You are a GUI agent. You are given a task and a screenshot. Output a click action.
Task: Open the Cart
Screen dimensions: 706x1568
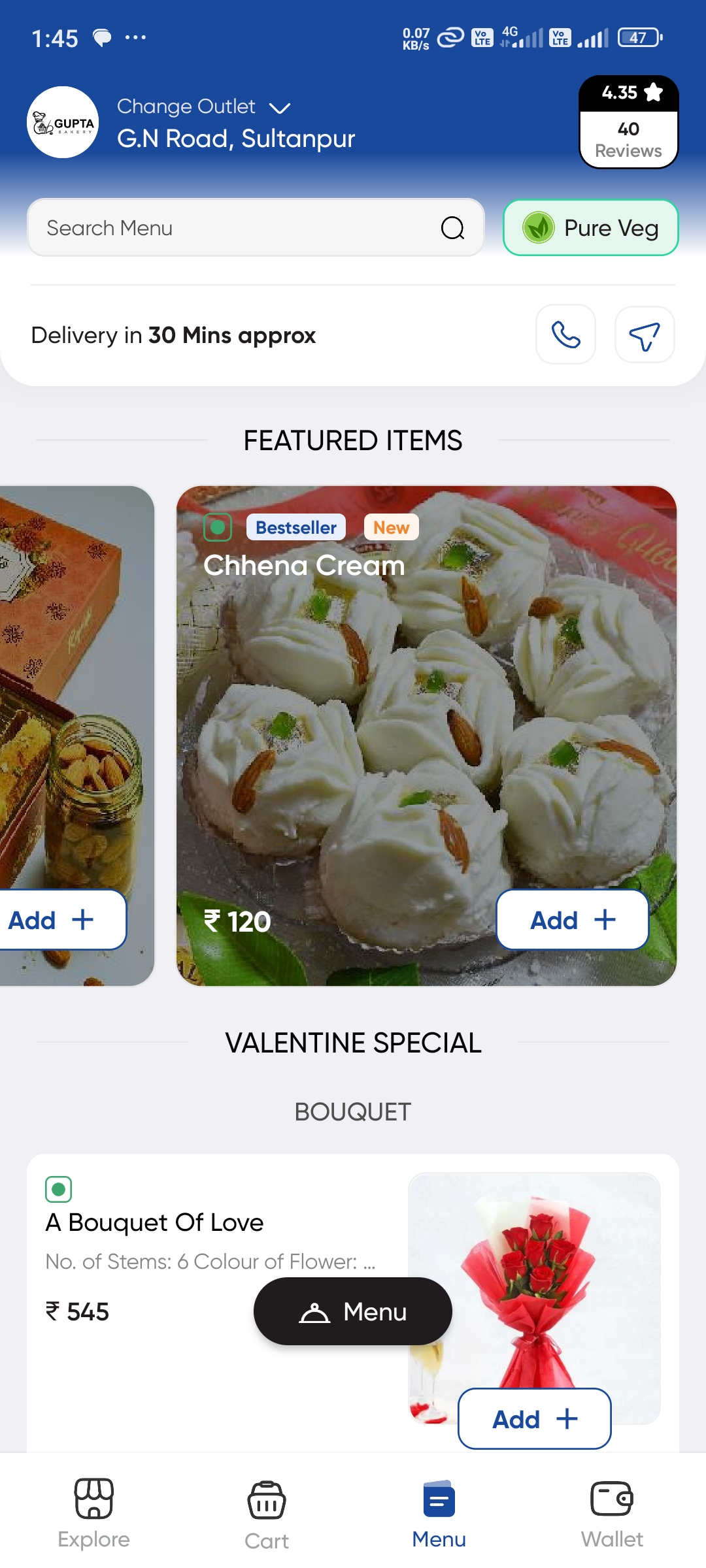[267, 1516]
